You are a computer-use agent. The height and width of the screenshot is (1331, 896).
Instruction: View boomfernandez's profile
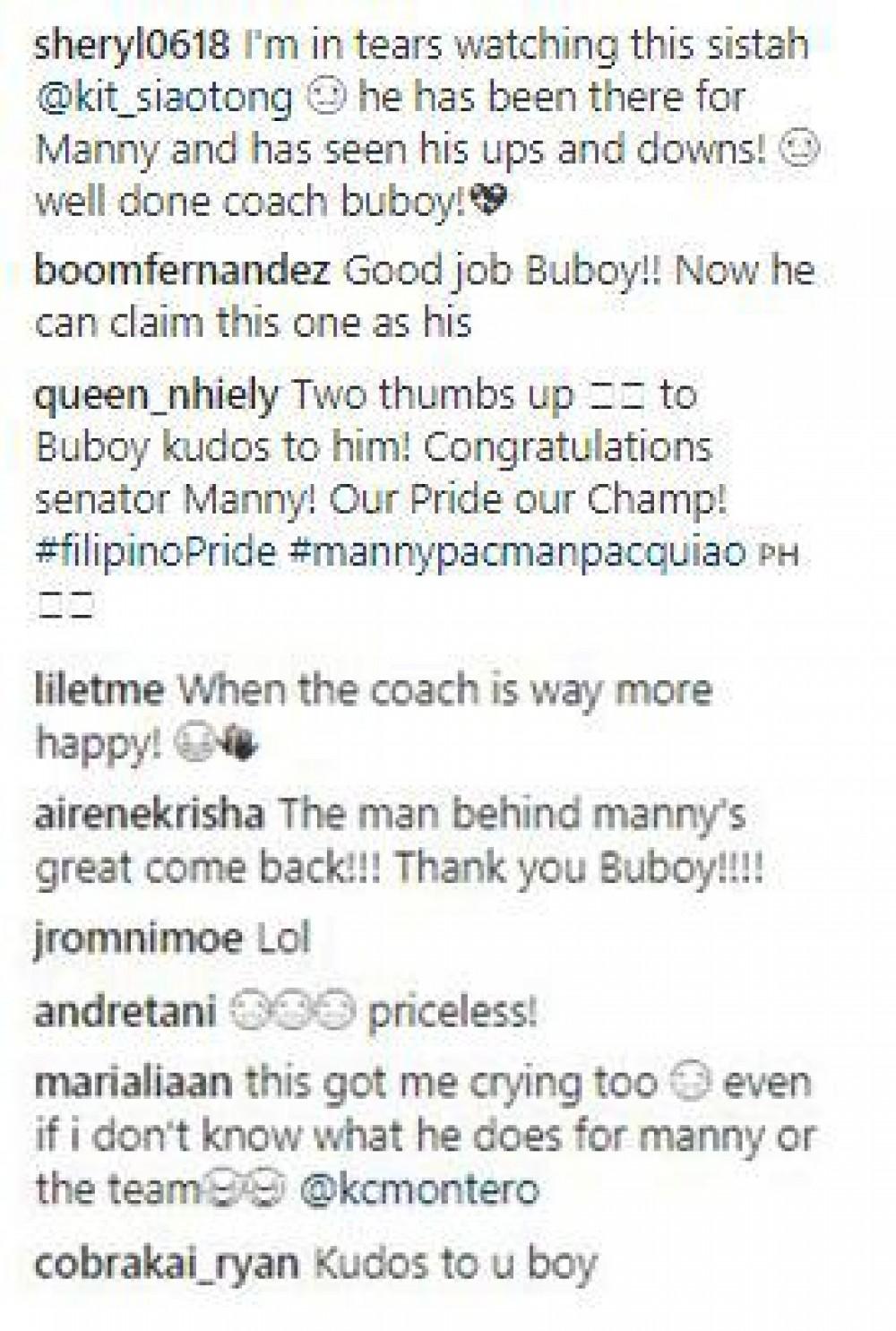180,272
